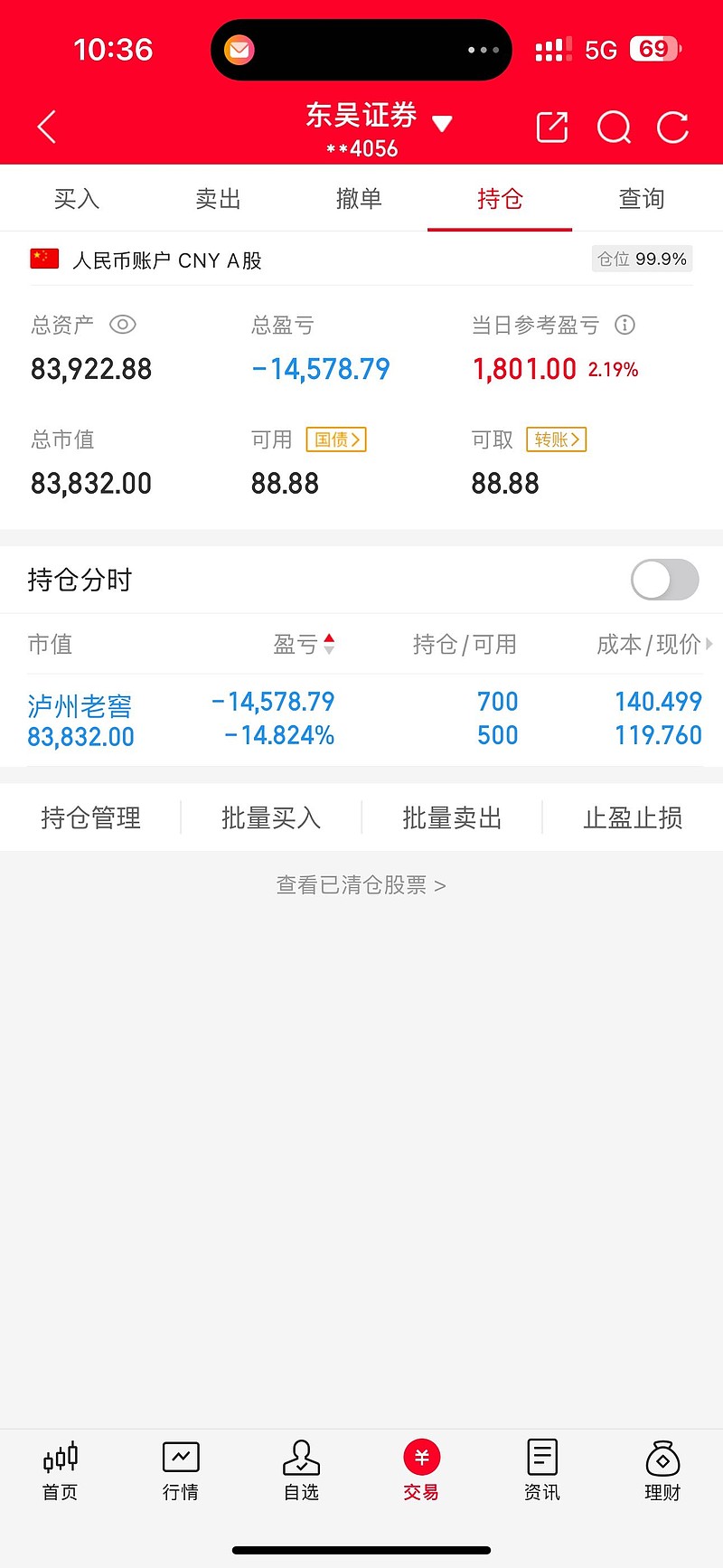Viewport: 723px width, 1568px height.
Task: Open the account dropdown beside 东吴证券
Action: click(442, 124)
